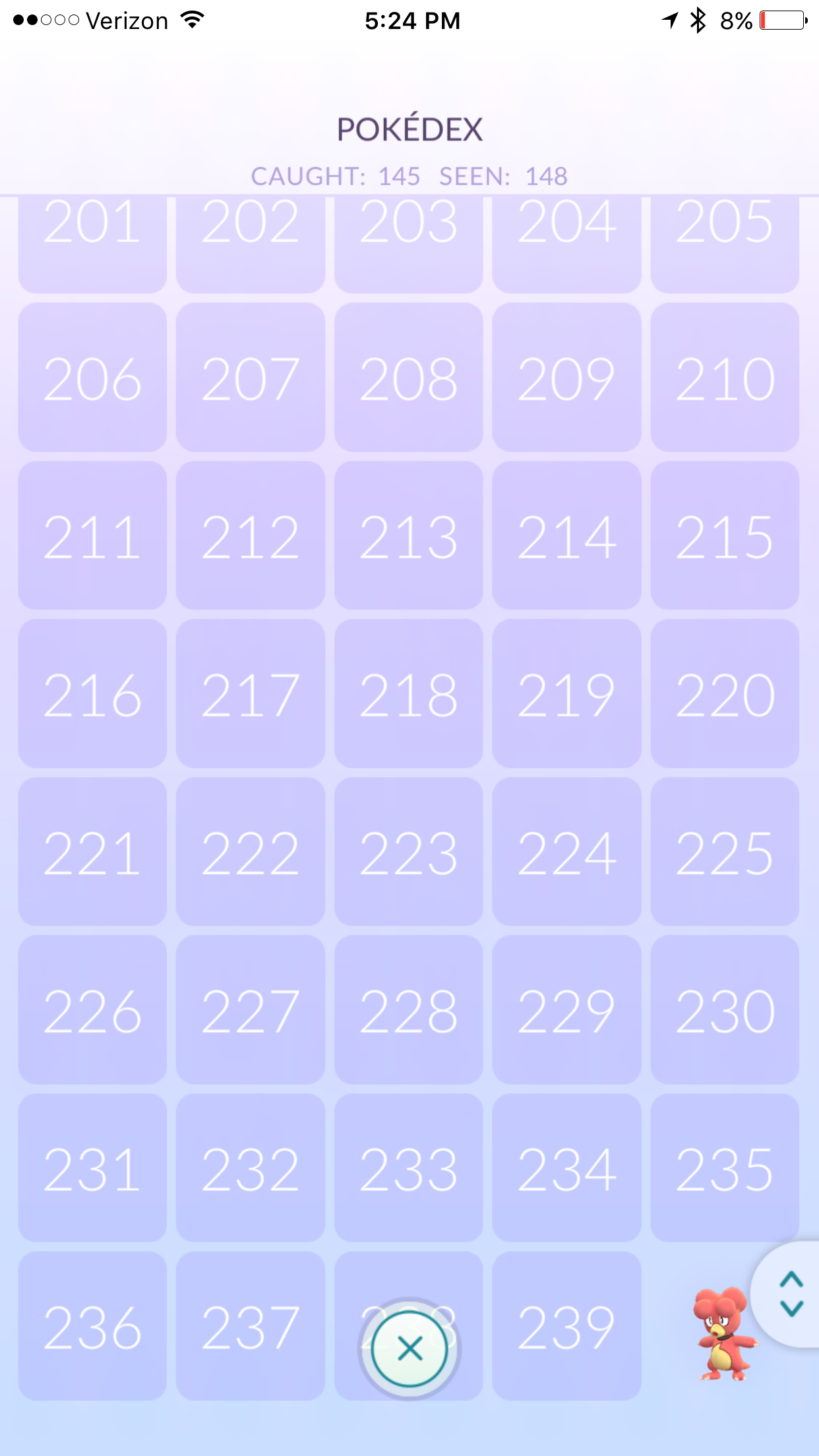
Task: Select Pokédex slot number 206
Action: (92, 377)
